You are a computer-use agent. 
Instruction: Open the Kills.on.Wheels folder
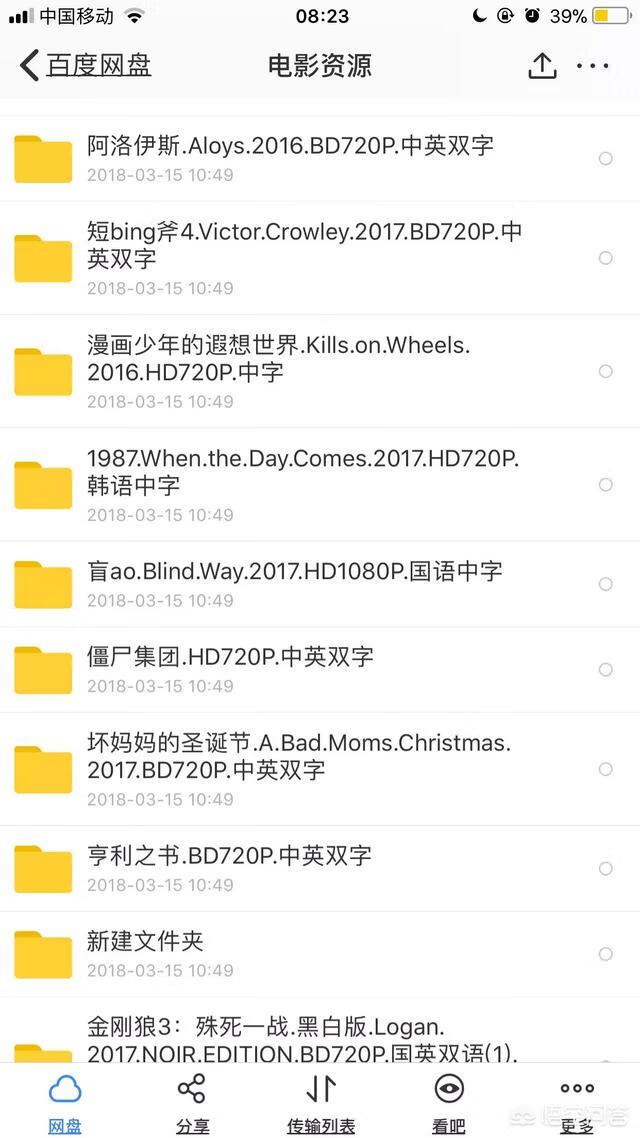pos(278,371)
